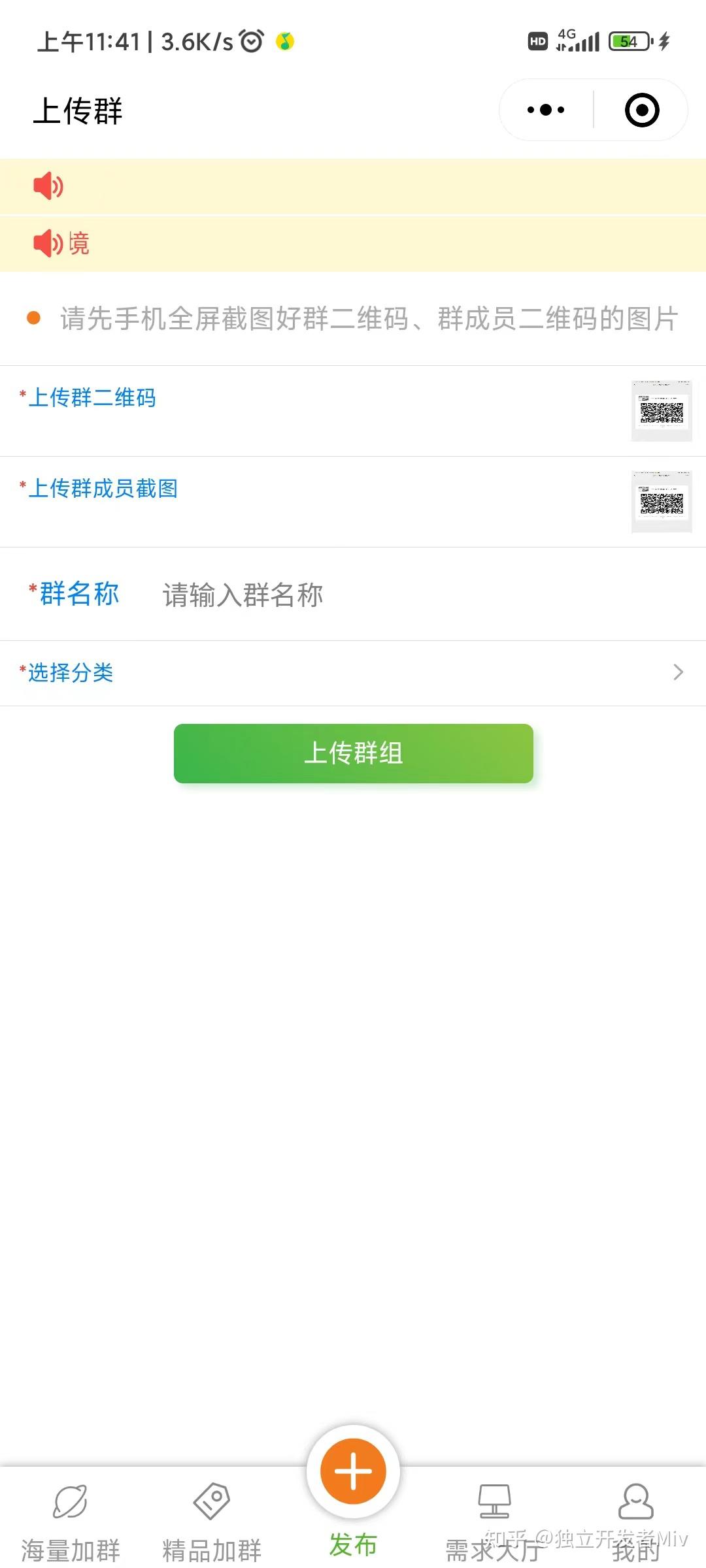The image size is (706, 1568).
Task: Tap the QR thumbnail in 上传群二维码 row
Action: [662, 411]
